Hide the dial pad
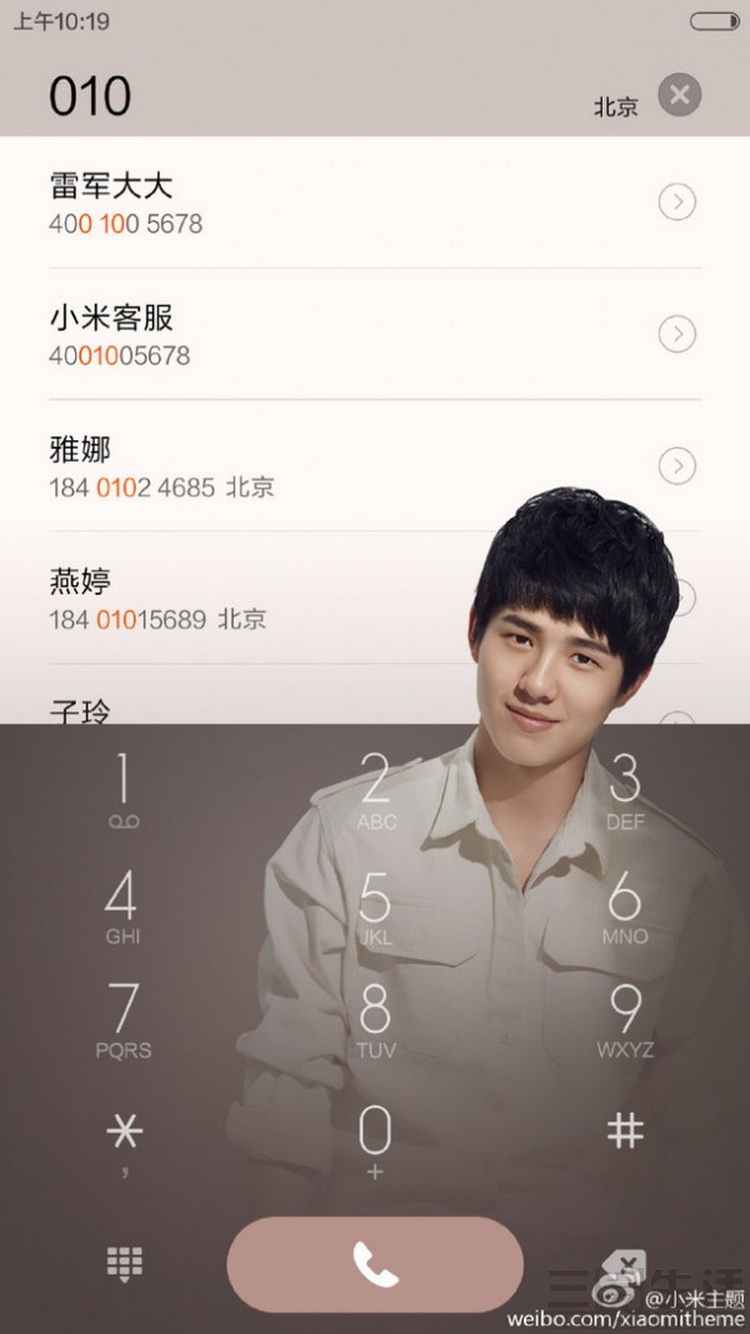This screenshot has height=1334, width=750. click(x=124, y=1264)
